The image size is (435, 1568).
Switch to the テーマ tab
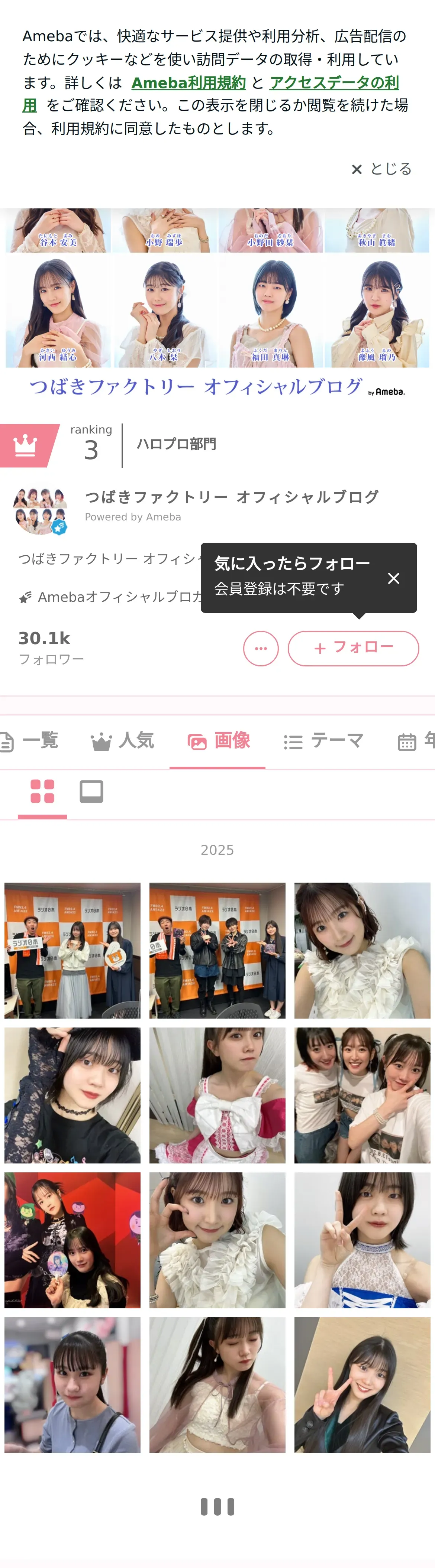coord(323,741)
